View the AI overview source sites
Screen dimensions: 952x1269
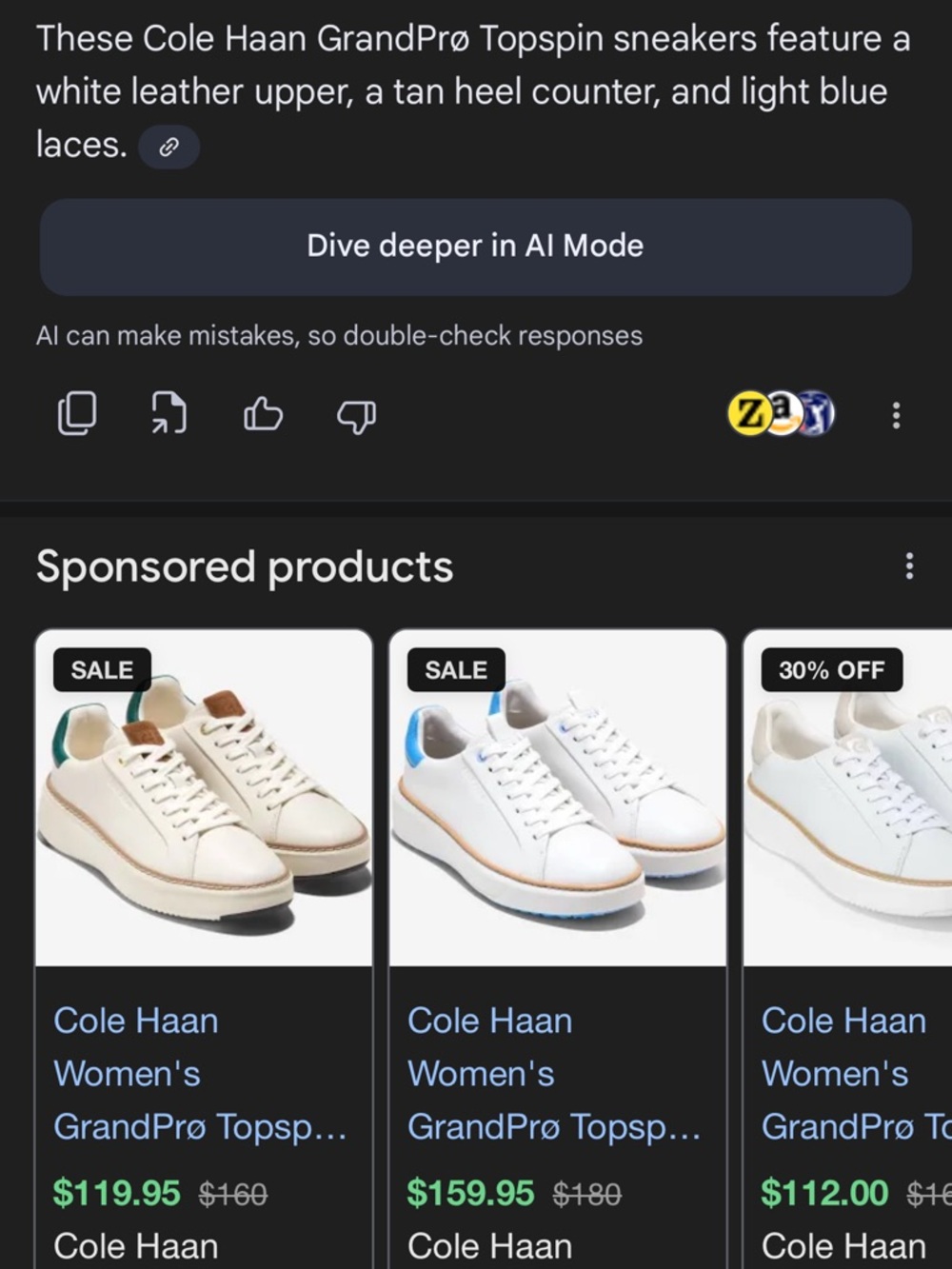(x=781, y=414)
